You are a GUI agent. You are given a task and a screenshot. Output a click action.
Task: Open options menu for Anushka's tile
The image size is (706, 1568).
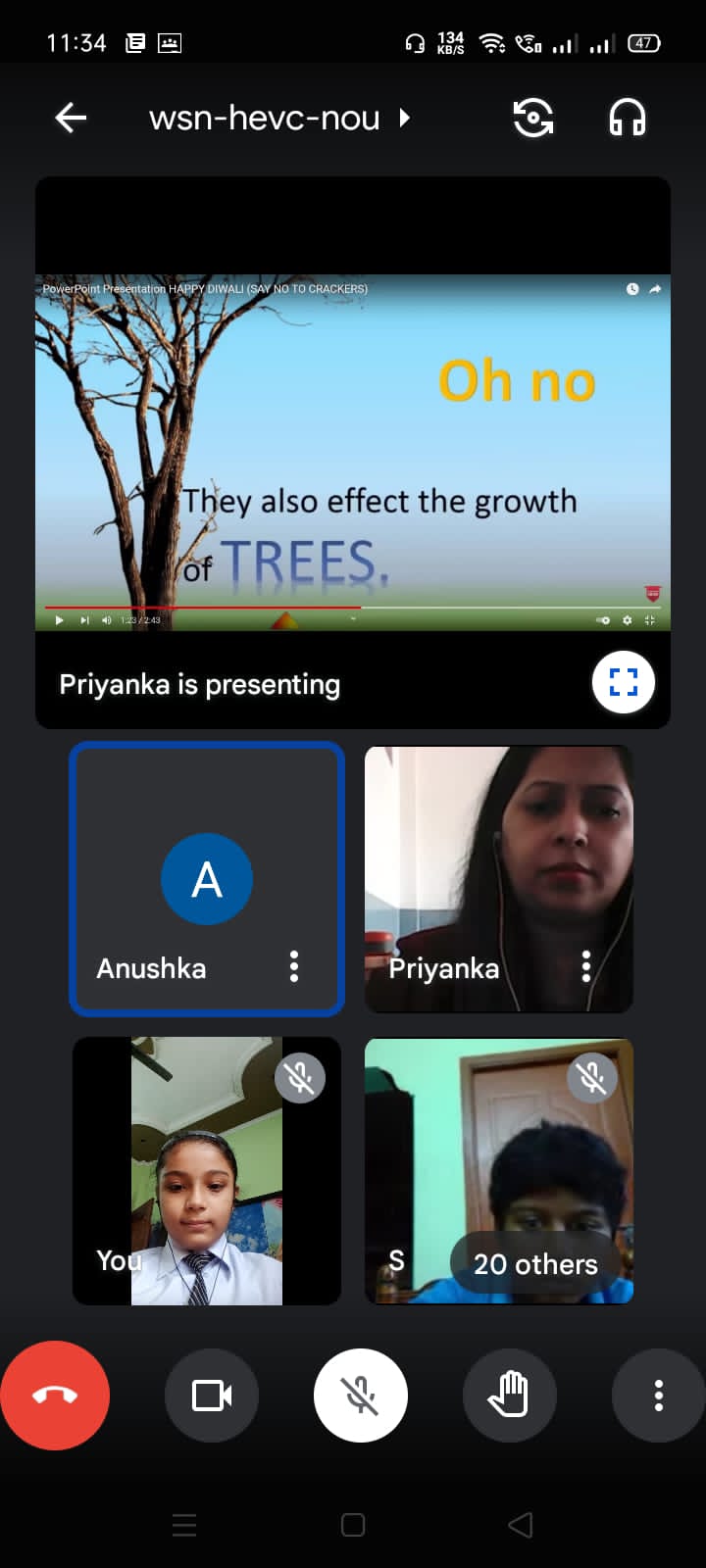click(294, 967)
